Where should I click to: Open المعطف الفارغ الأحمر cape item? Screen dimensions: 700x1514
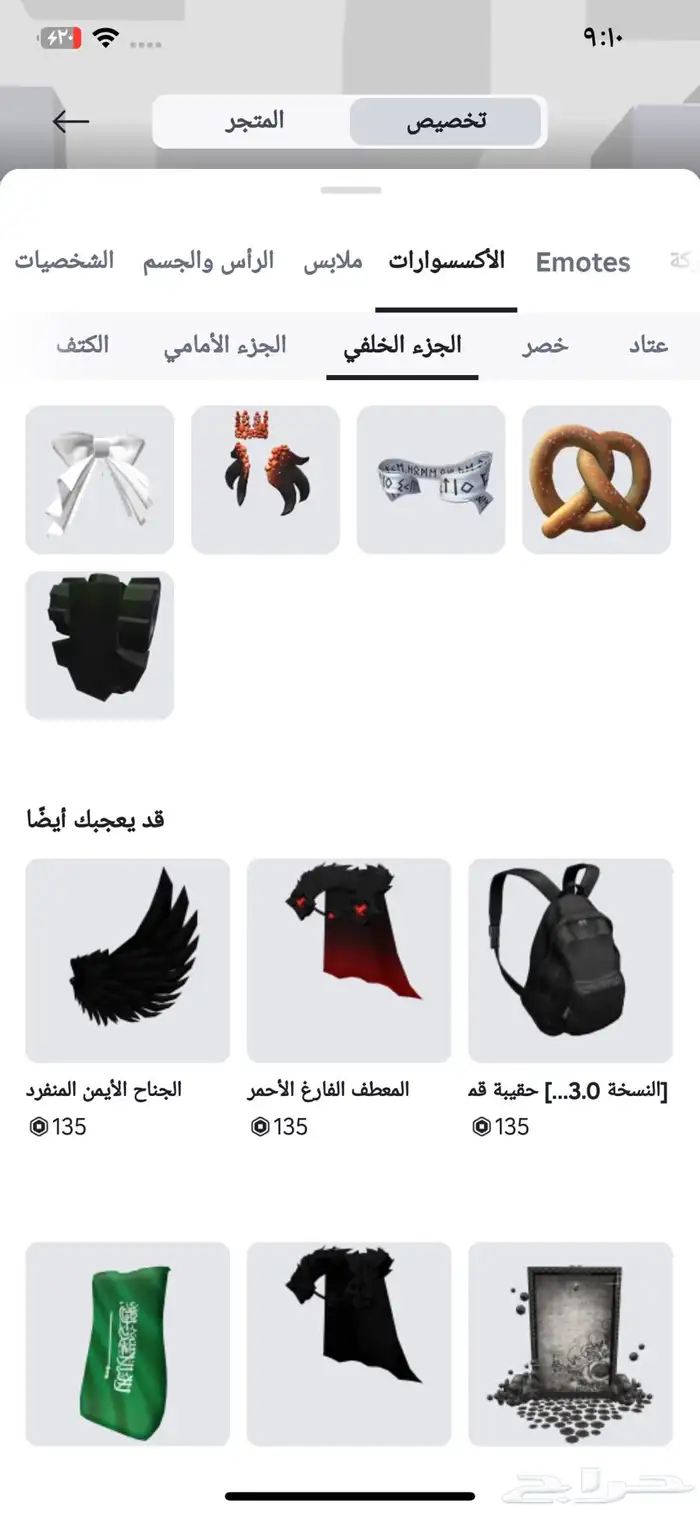349,960
